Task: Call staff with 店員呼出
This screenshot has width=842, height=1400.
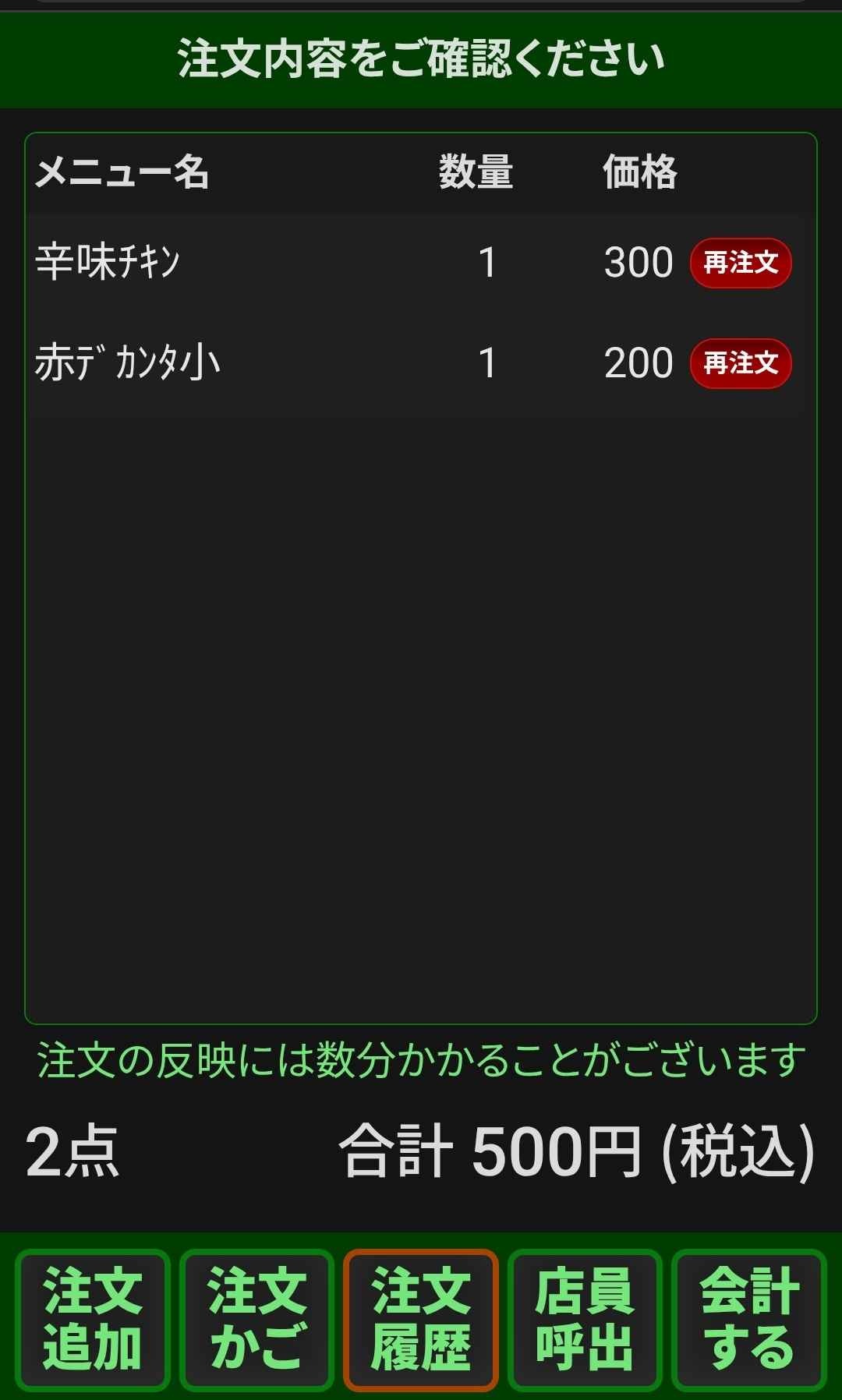Action: click(x=585, y=1320)
